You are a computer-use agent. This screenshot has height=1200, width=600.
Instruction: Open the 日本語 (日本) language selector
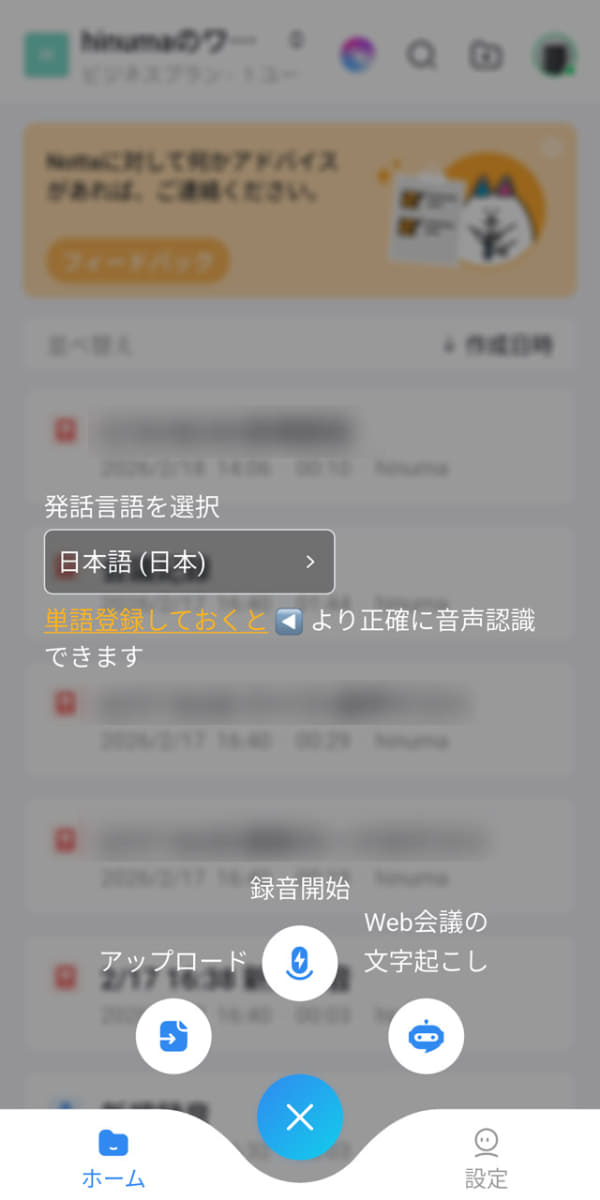pos(189,562)
